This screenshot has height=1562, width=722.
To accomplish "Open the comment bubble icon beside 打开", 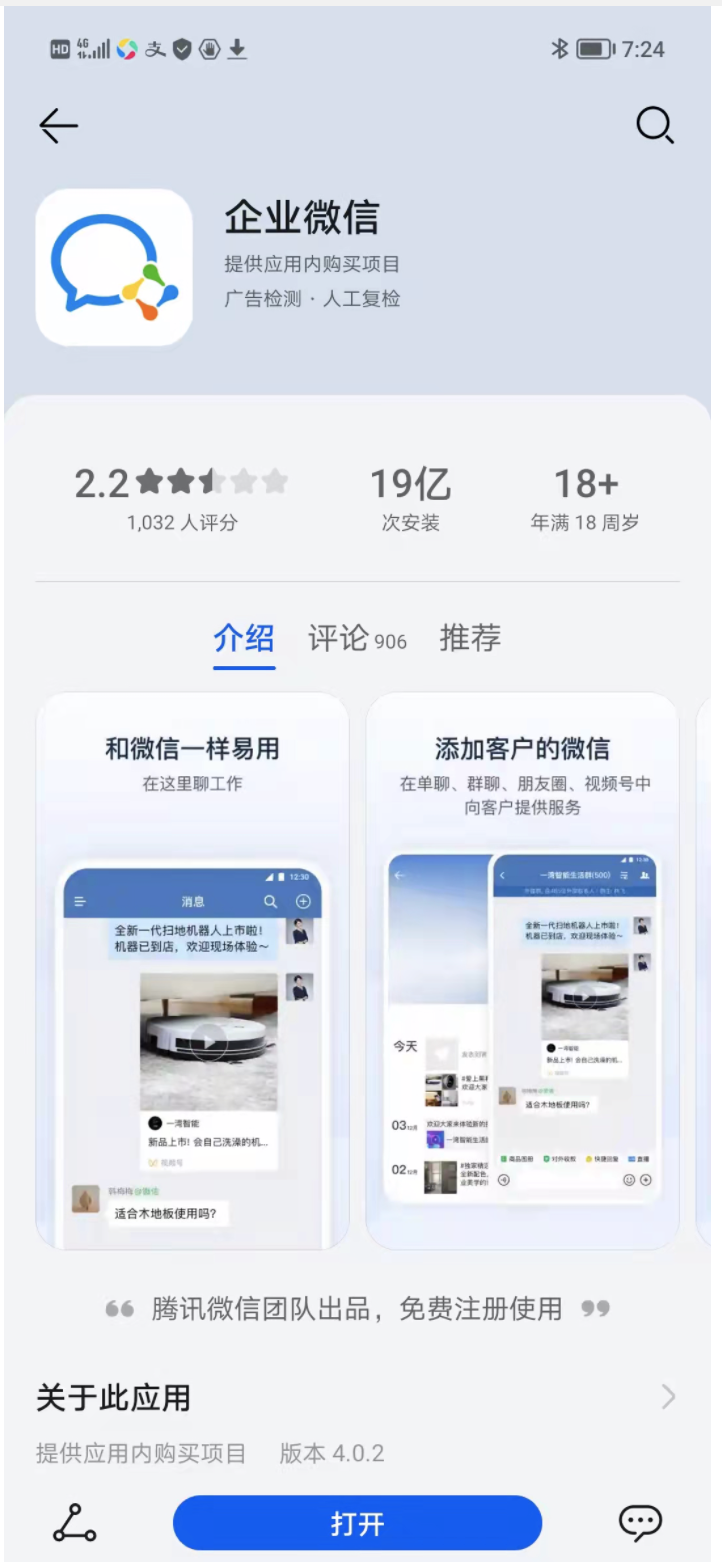I will (640, 1523).
